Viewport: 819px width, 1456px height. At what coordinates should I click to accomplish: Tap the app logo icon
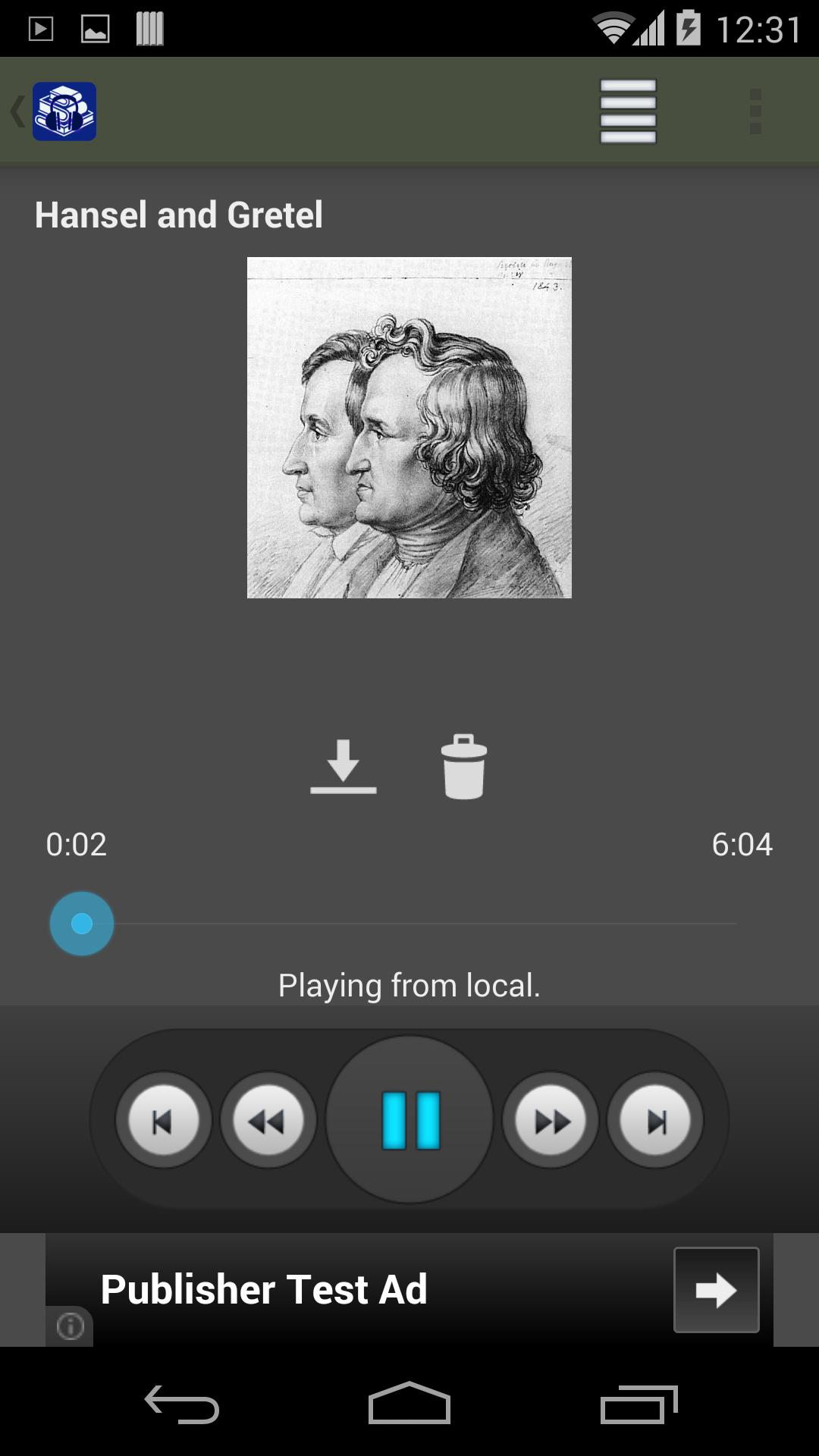point(64,111)
